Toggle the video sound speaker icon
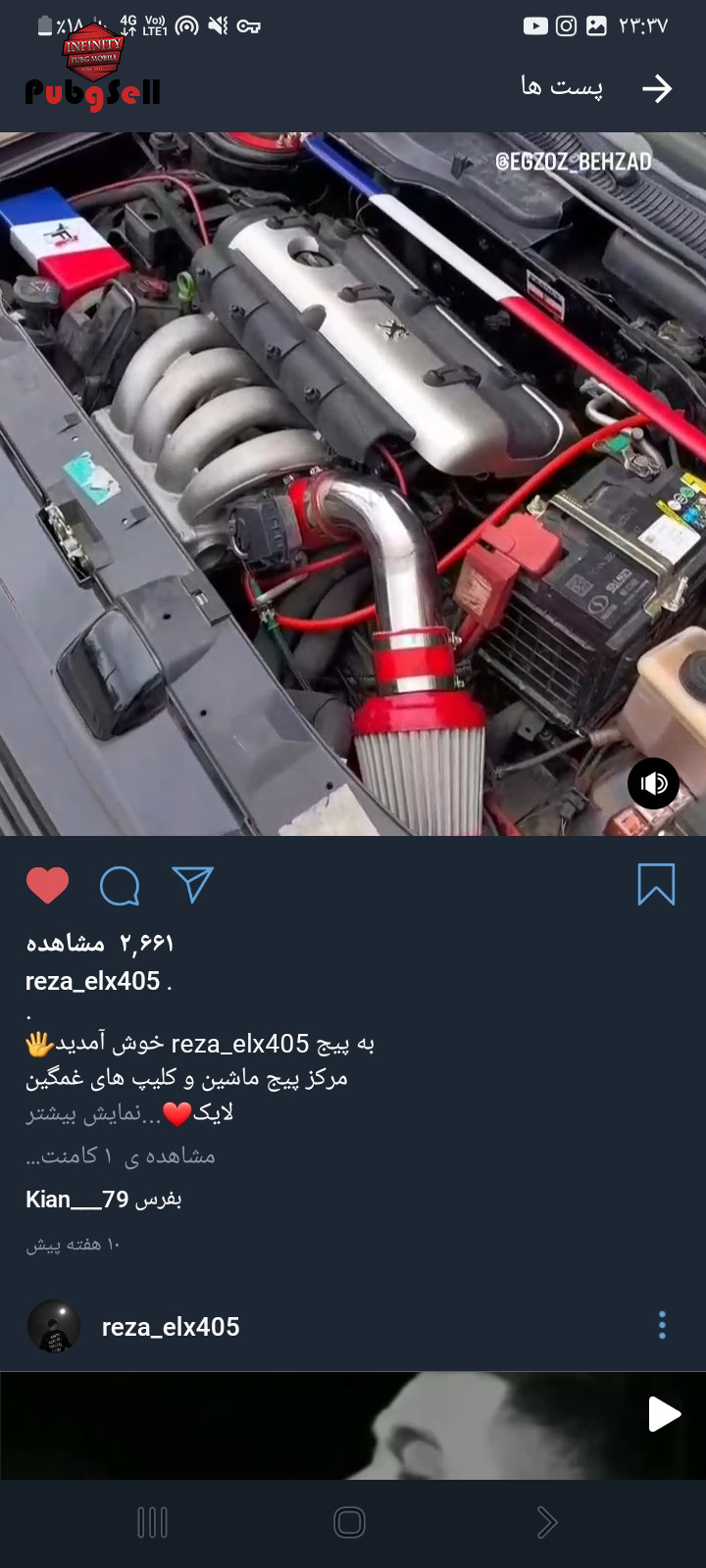The width and height of the screenshot is (706, 1568). (x=653, y=783)
